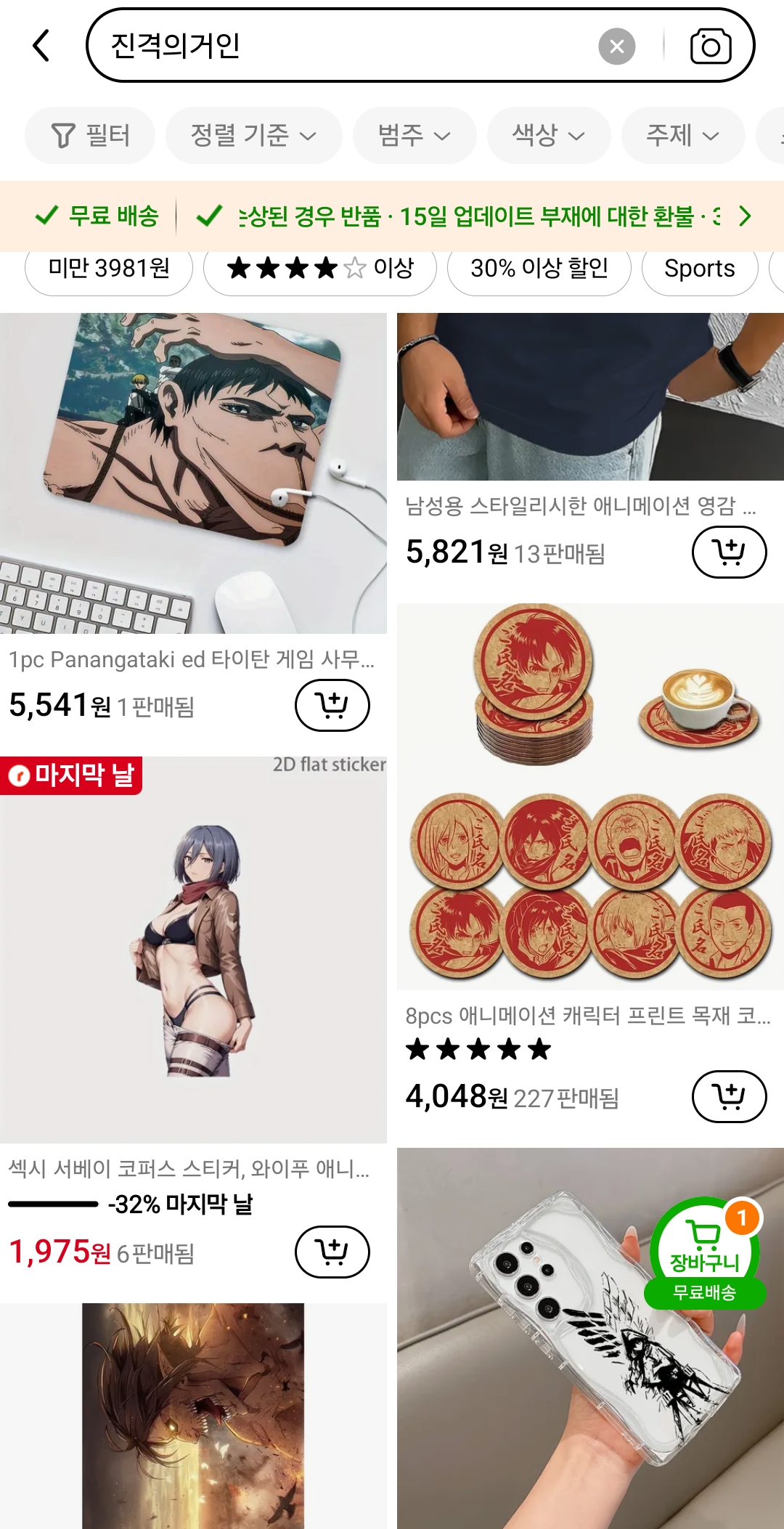784x1529 pixels.
Task: Expand the 주제 theme dropdown
Action: [x=683, y=135]
